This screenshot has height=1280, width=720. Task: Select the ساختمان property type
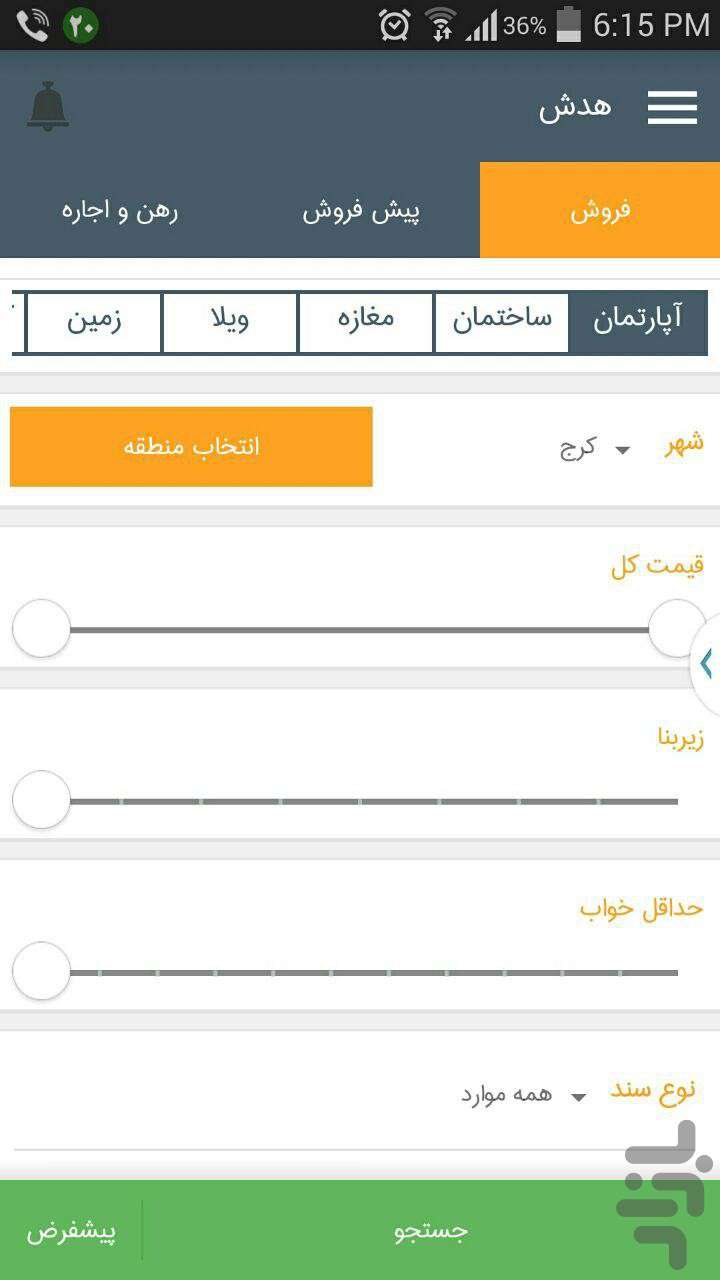click(x=502, y=322)
